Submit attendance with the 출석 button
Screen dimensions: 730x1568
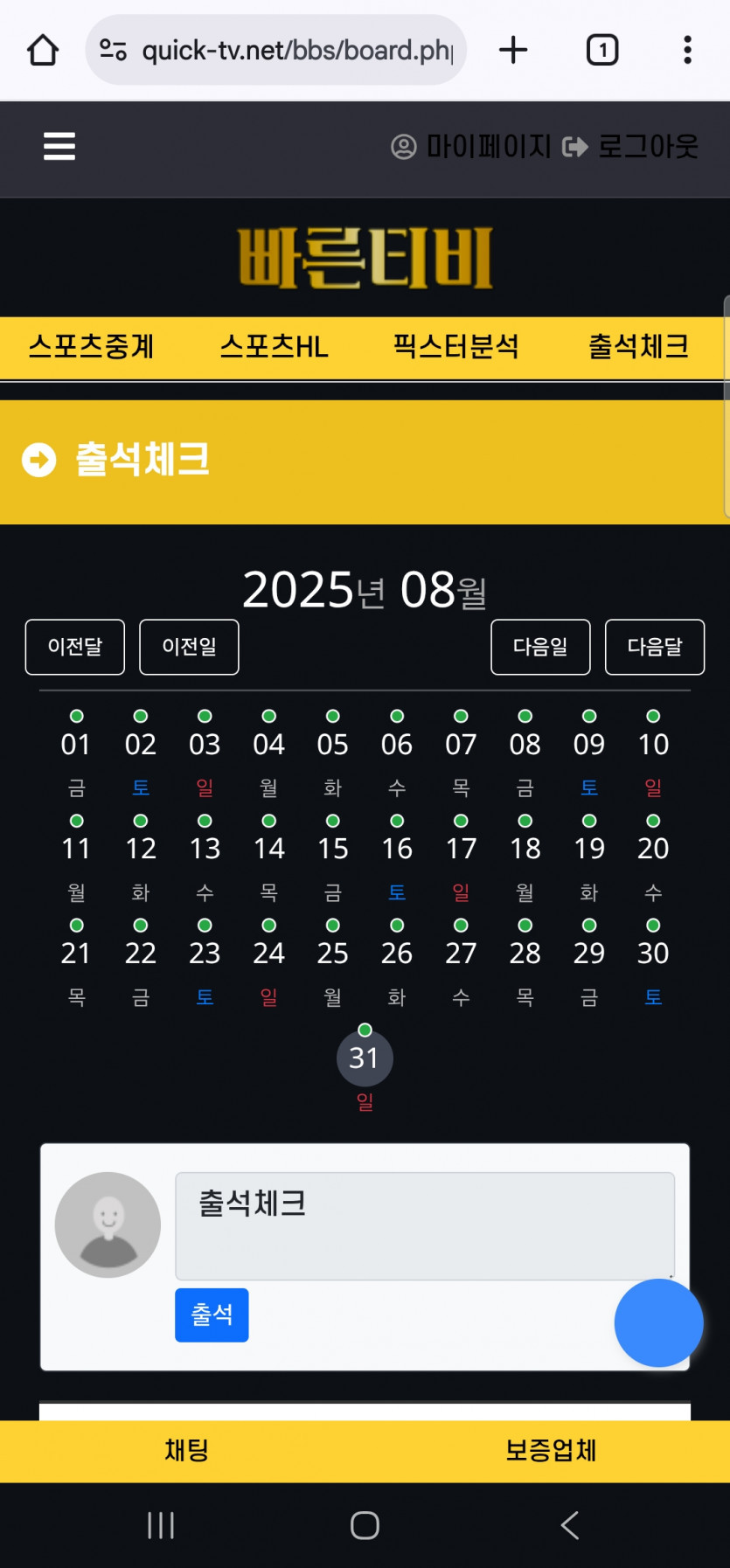[212, 1315]
